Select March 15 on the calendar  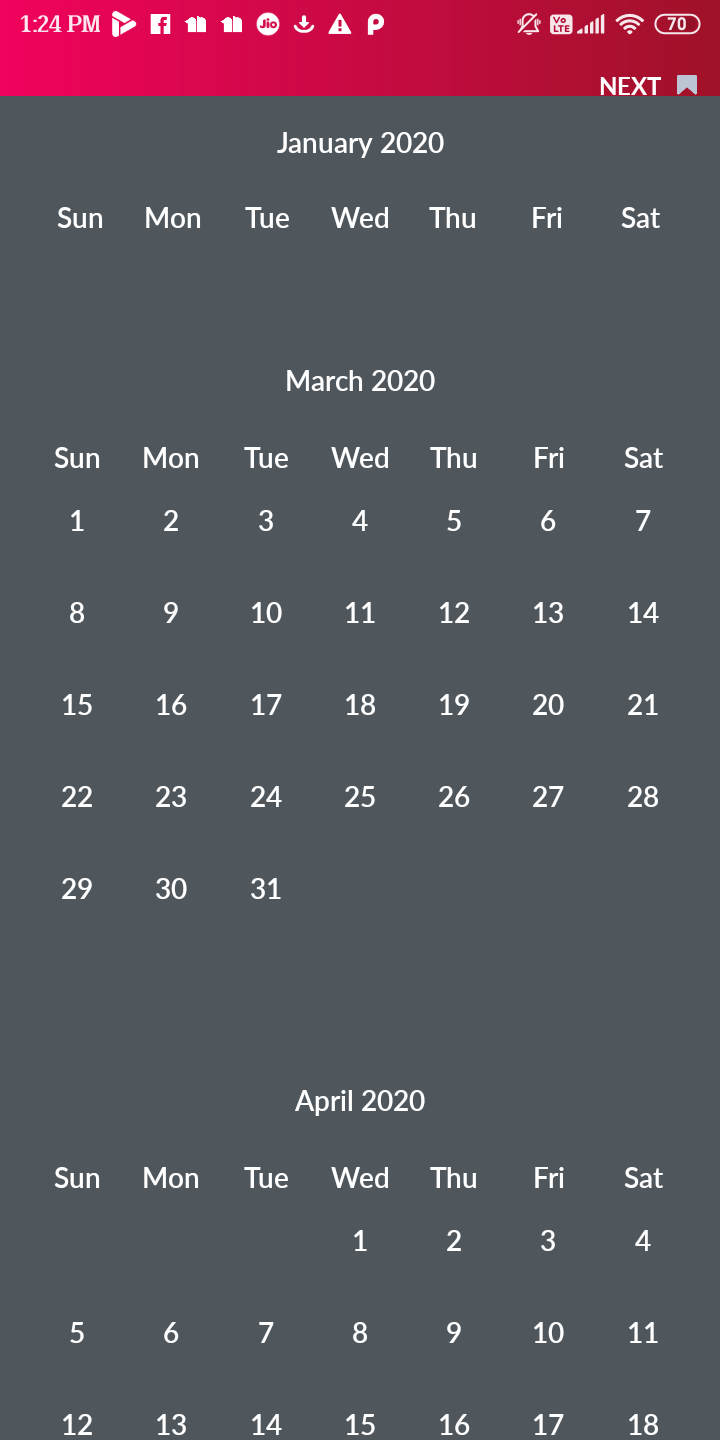tap(77, 704)
